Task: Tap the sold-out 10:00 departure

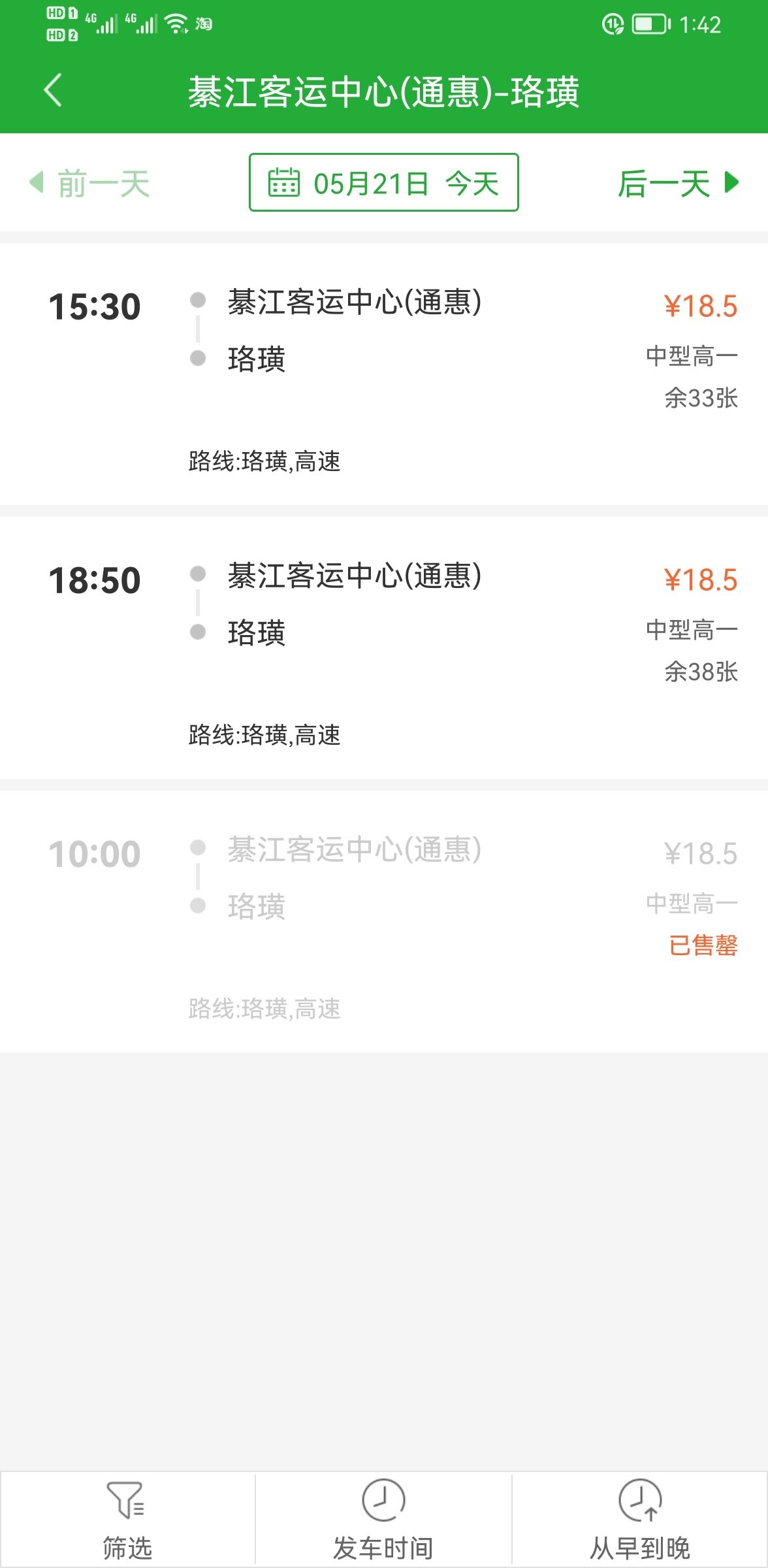Action: point(384,921)
